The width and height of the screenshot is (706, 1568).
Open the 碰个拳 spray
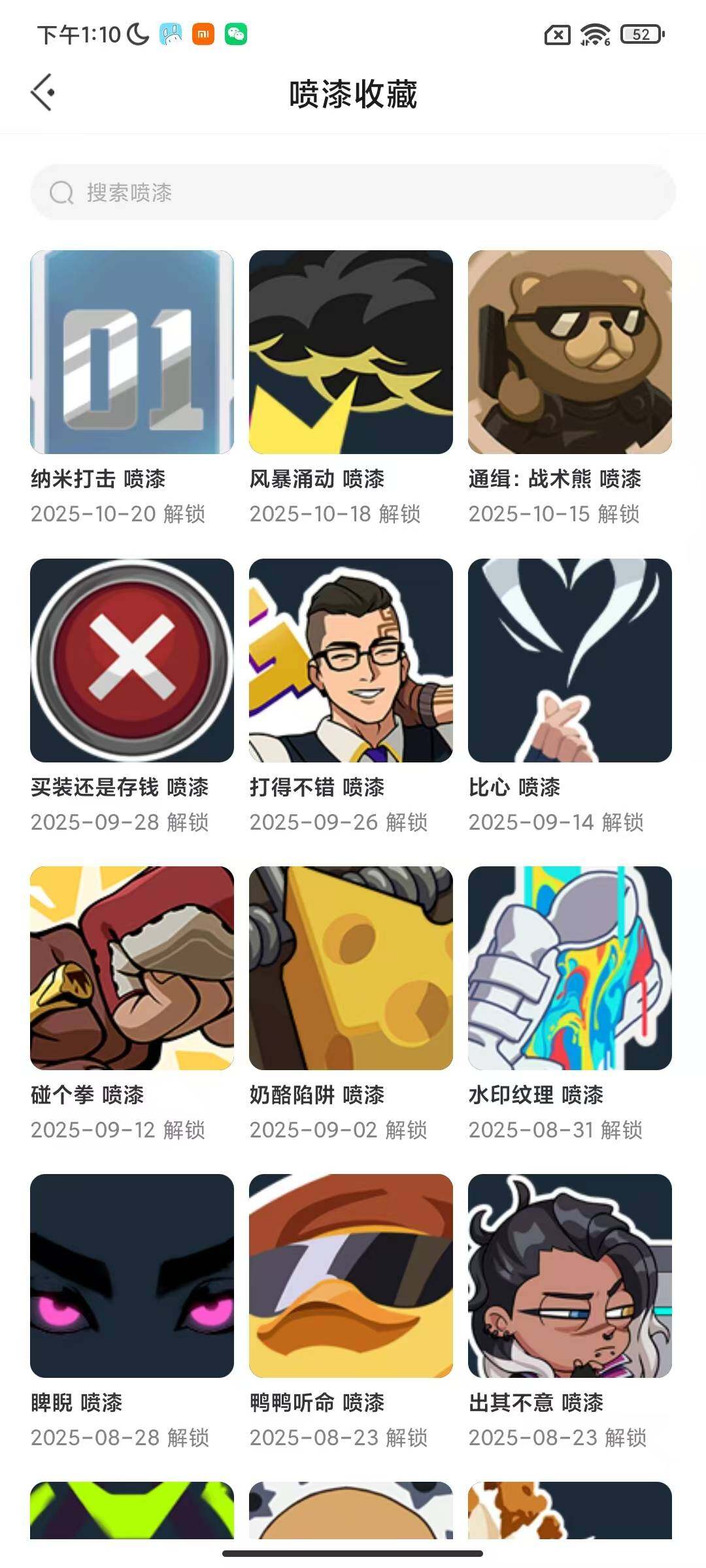coord(132,968)
